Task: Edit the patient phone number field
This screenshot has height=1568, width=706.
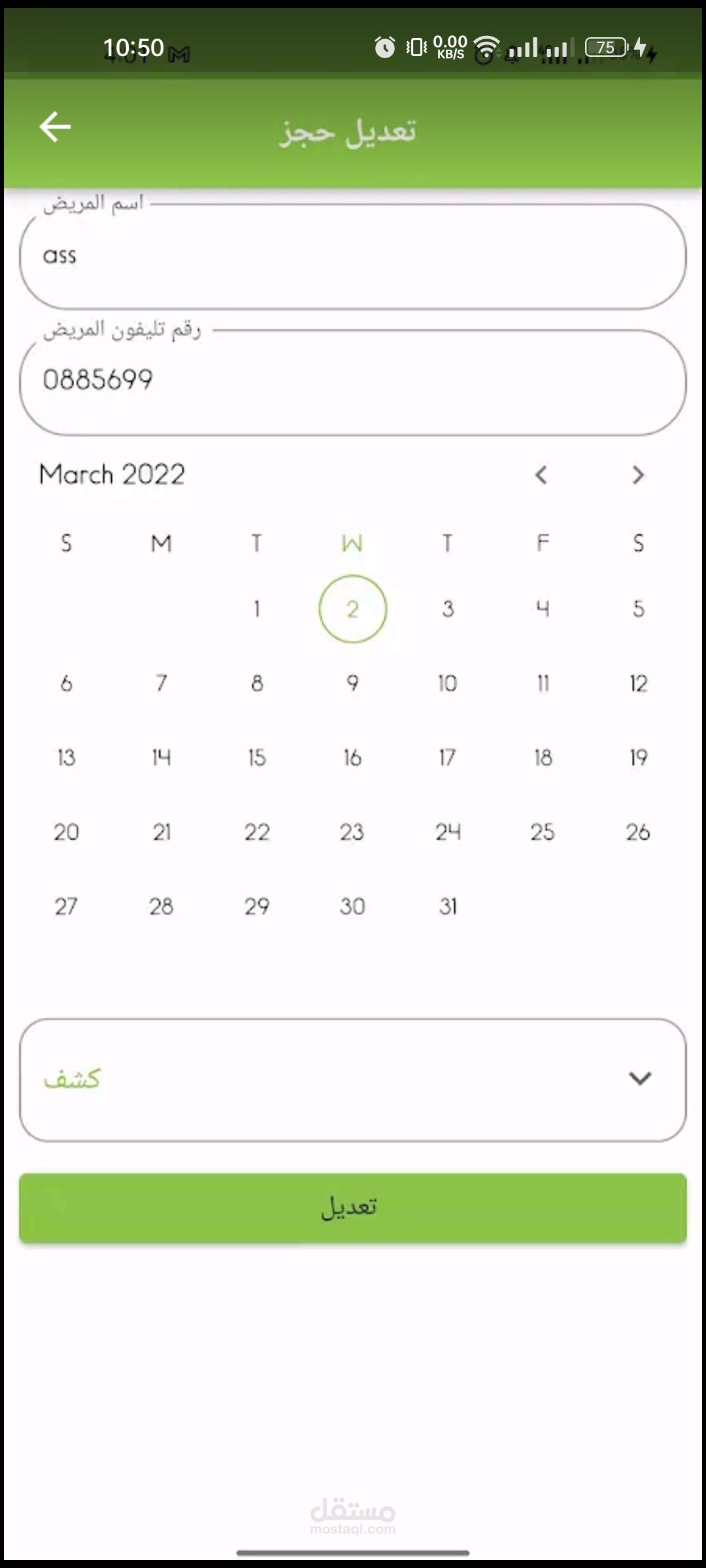Action: [x=353, y=382]
